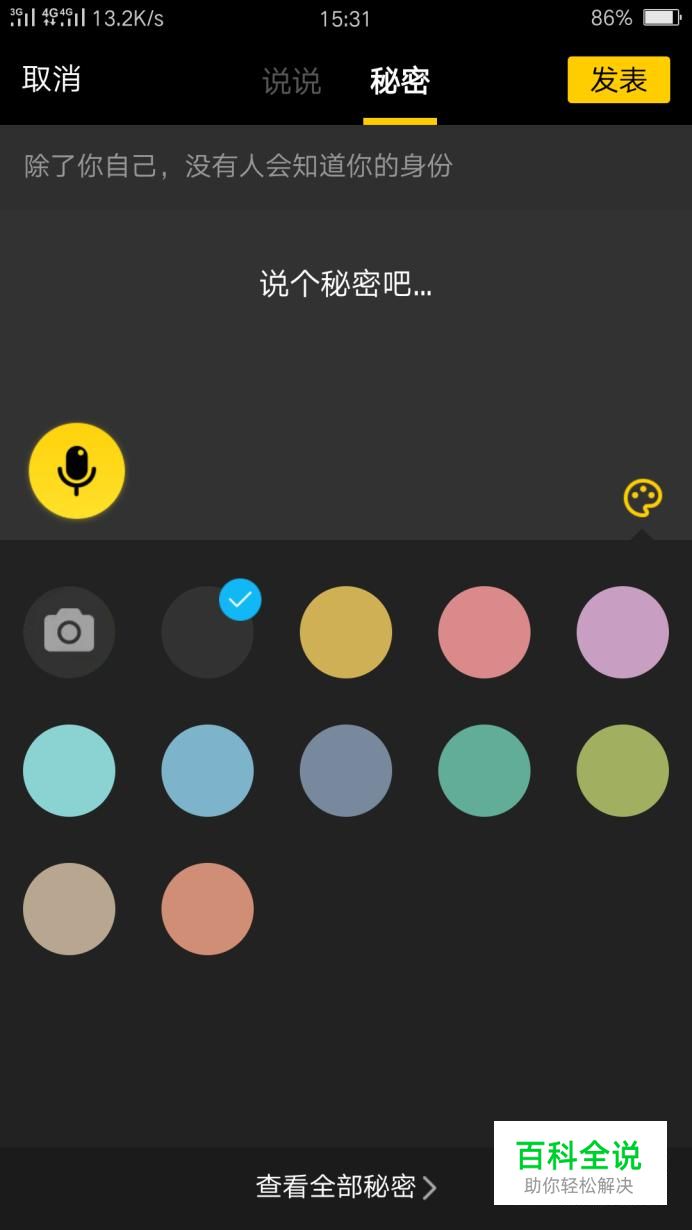Tap the 说个秘密吧 text field

coord(346,284)
